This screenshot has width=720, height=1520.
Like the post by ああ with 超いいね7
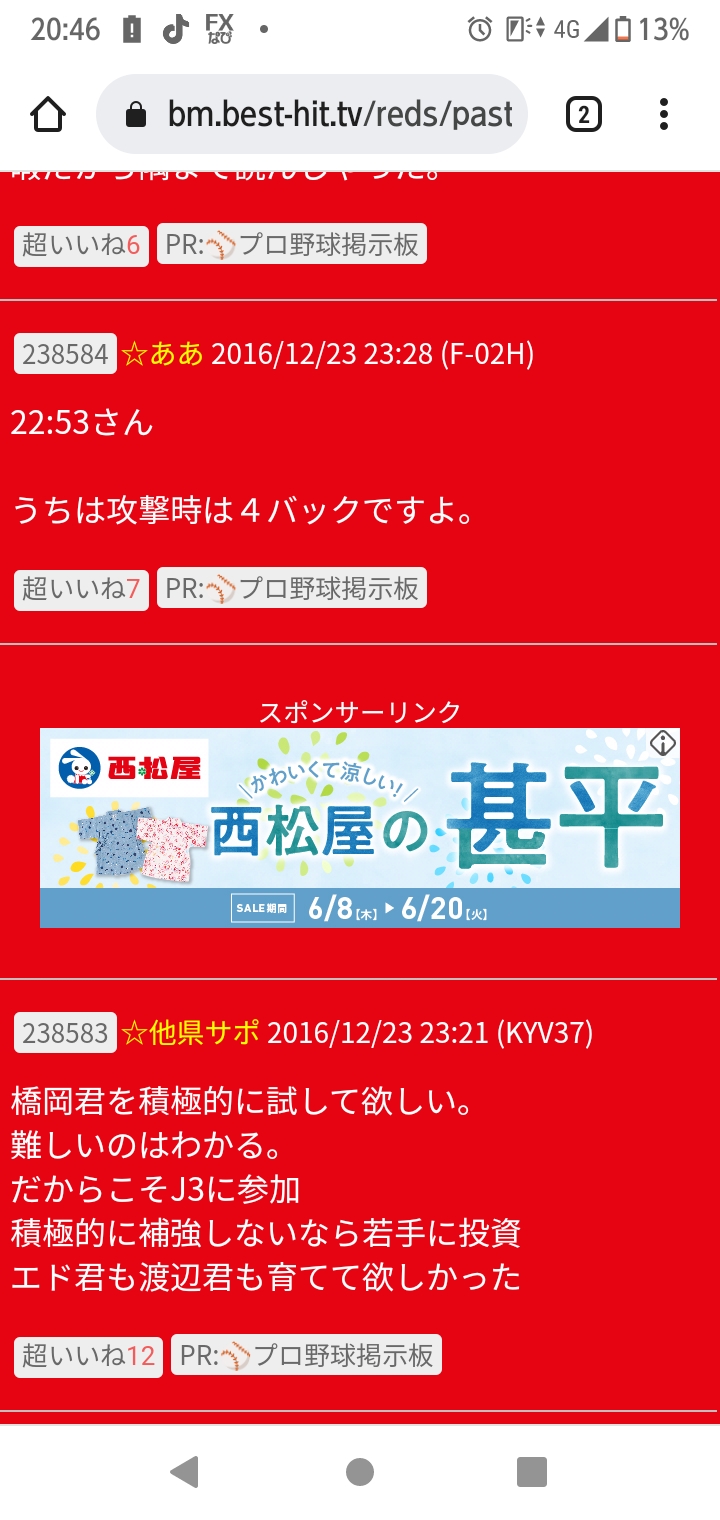point(82,588)
